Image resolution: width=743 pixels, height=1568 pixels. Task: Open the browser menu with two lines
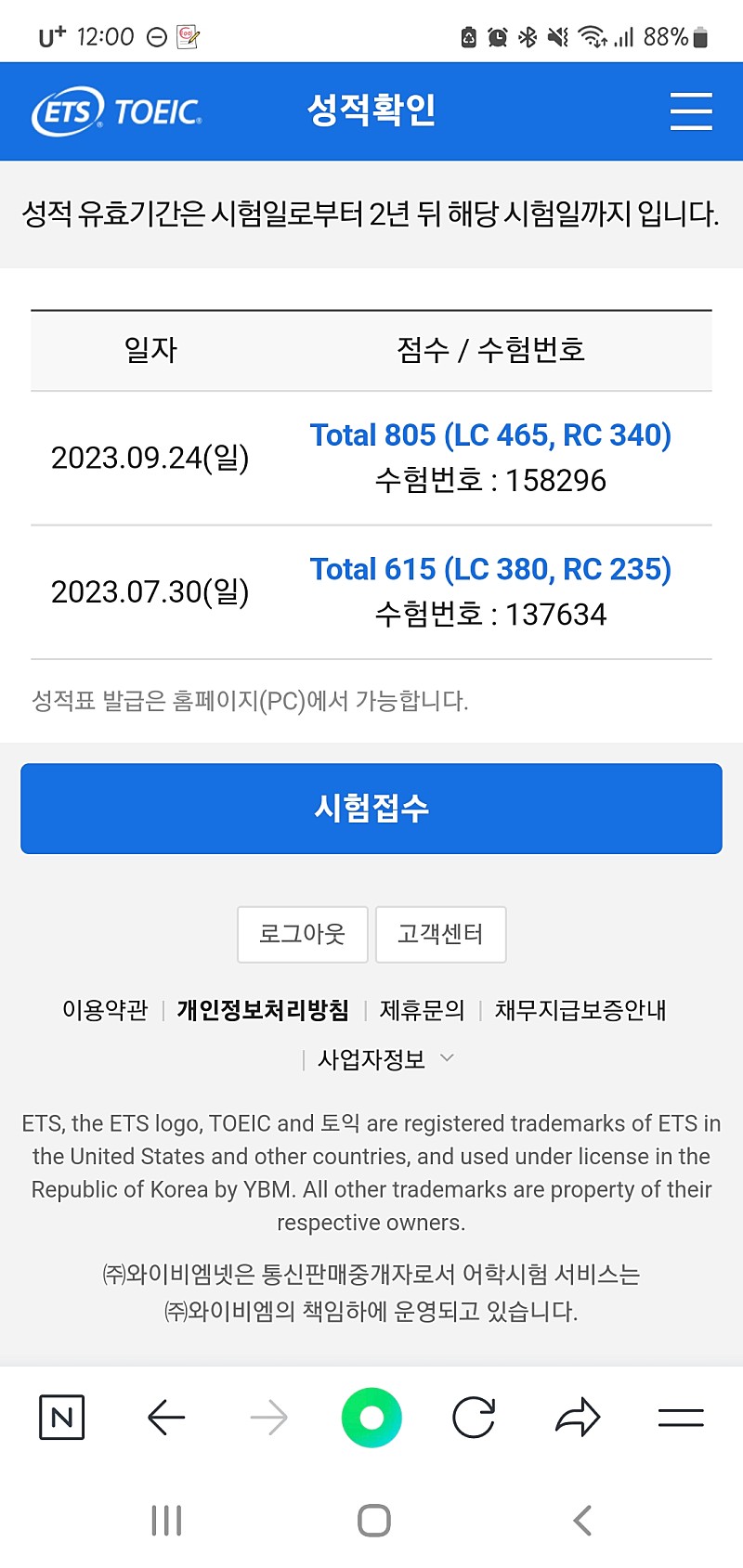[x=681, y=1418]
